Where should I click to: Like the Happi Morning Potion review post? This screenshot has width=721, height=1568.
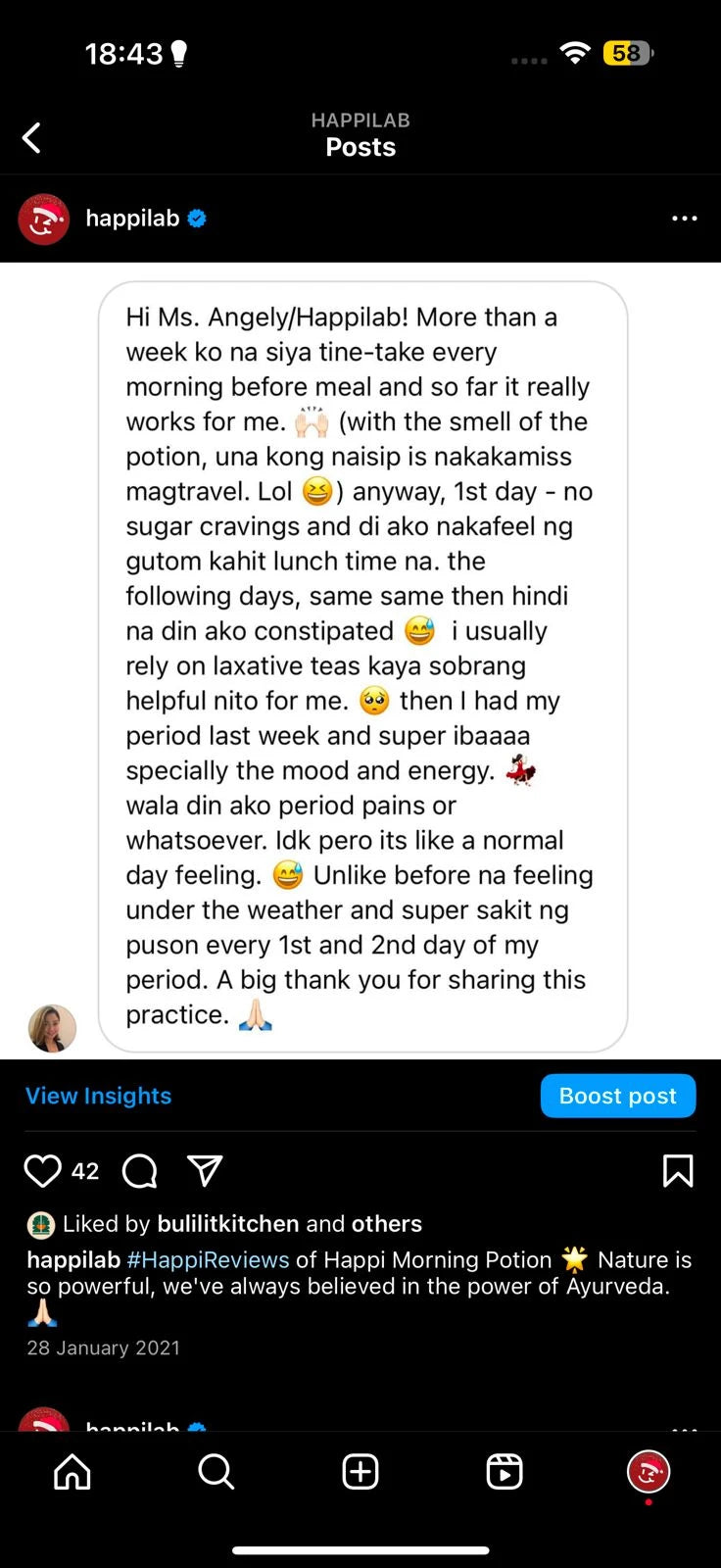pyautogui.click(x=42, y=1170)
